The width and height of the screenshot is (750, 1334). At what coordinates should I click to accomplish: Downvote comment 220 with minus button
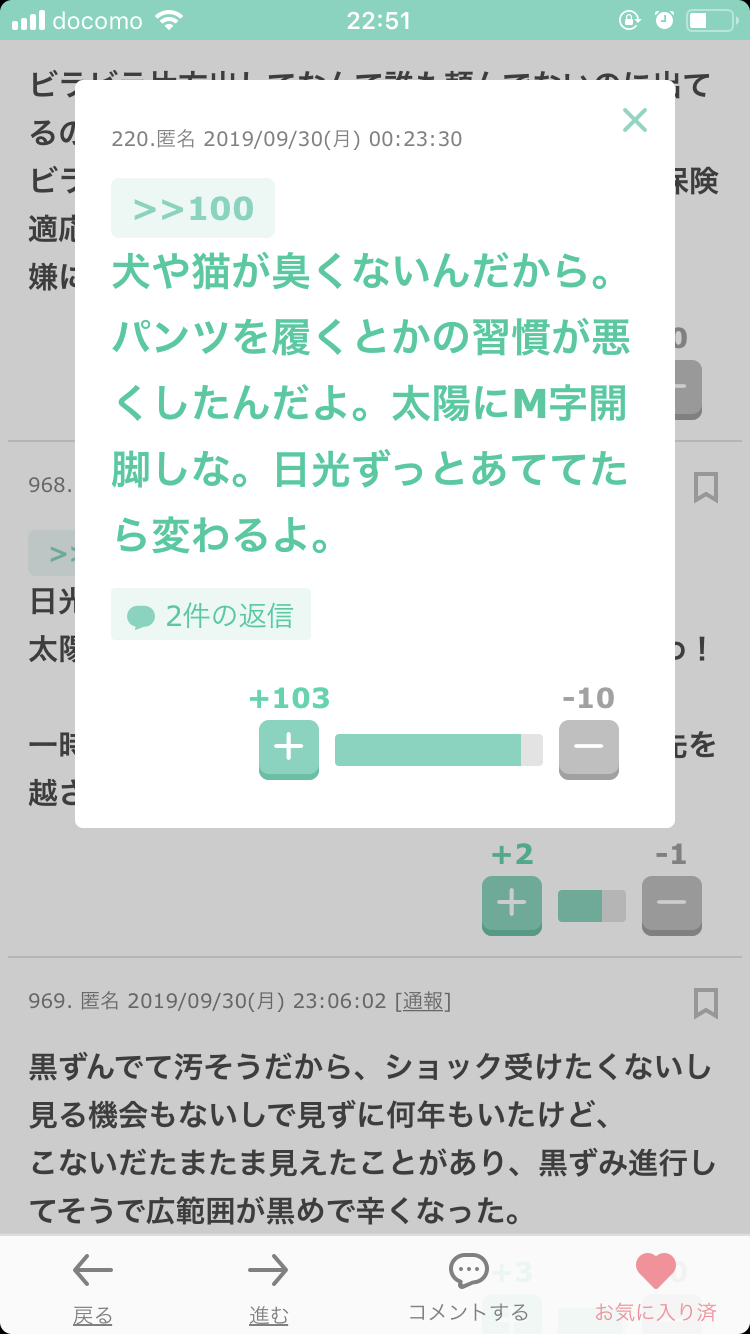588,748
